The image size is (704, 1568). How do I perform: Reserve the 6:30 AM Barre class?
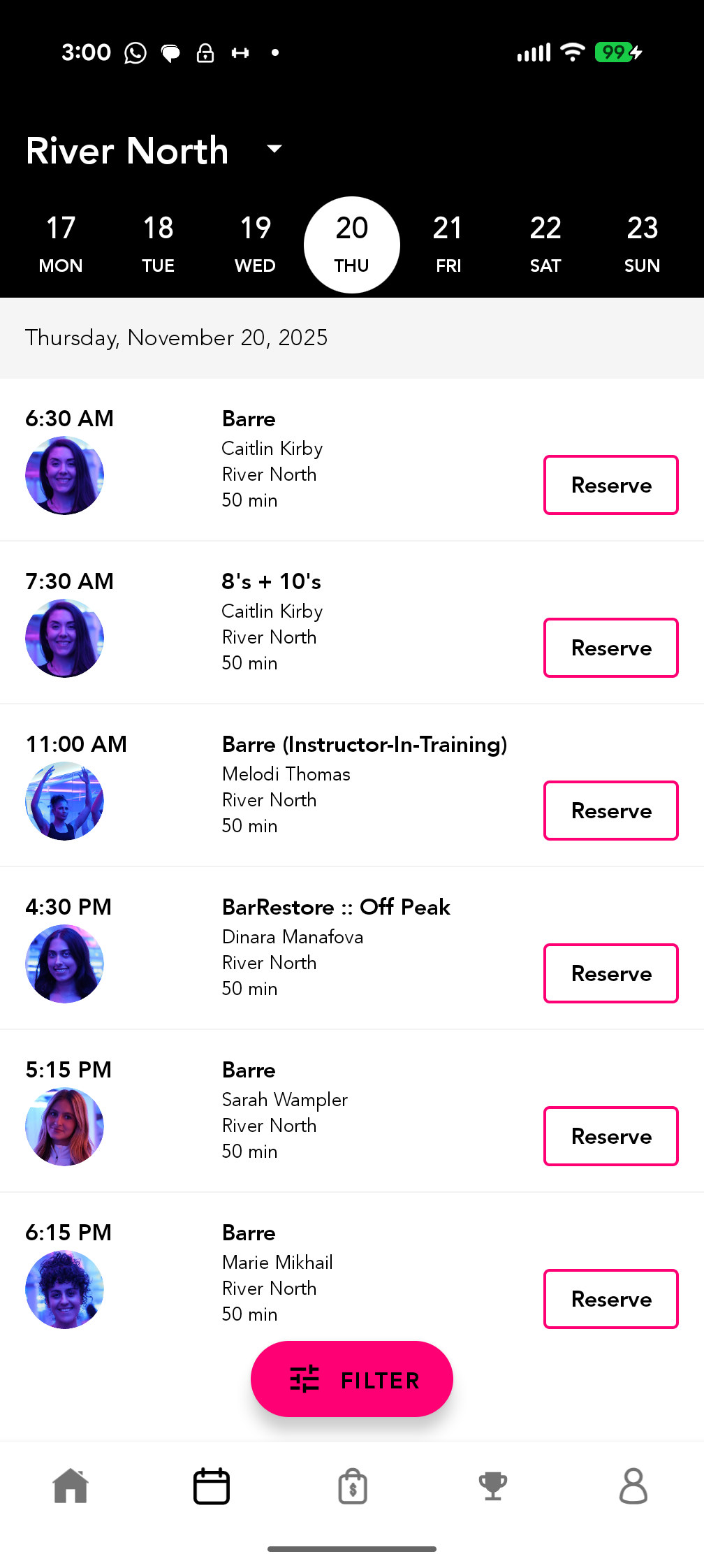pyautogui.click(x=610, y=485)
